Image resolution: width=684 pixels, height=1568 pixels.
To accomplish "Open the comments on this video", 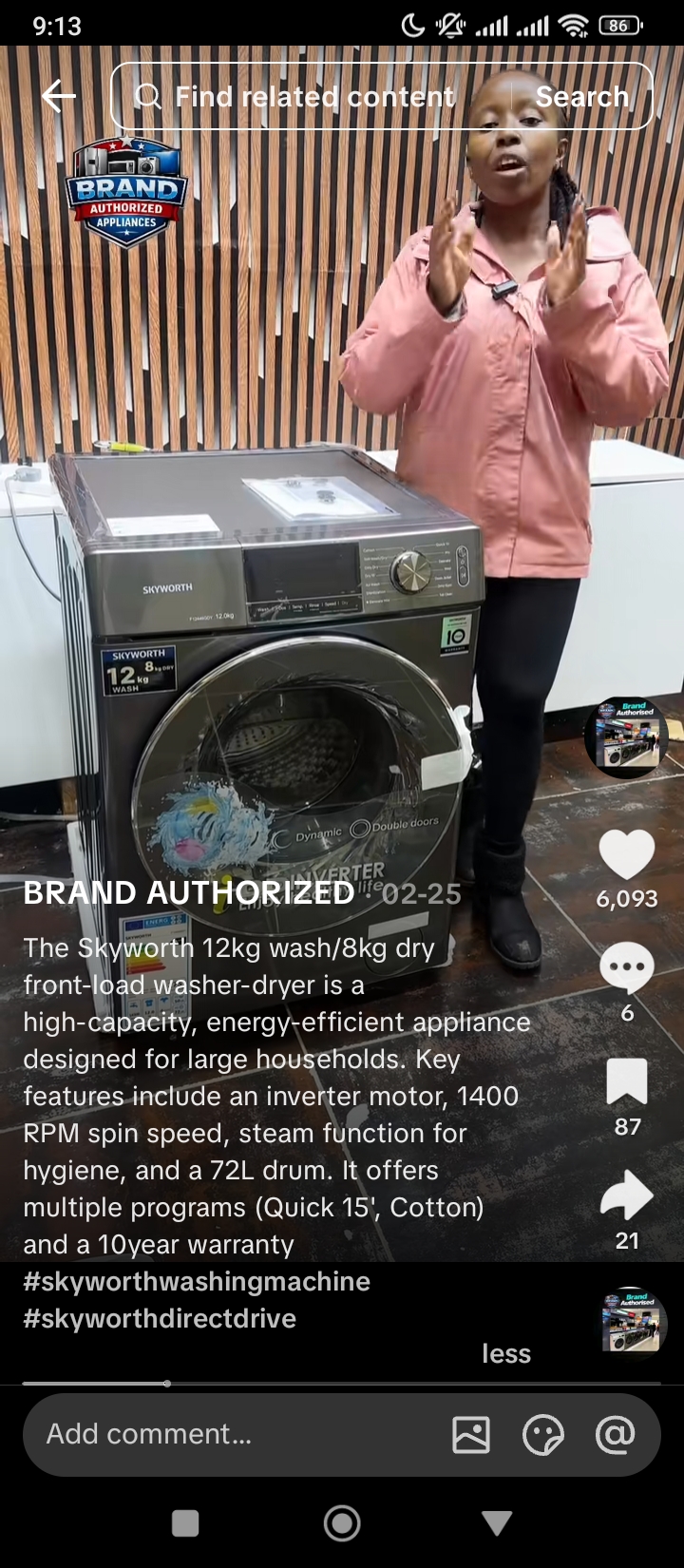I will [x=627, y=968].
